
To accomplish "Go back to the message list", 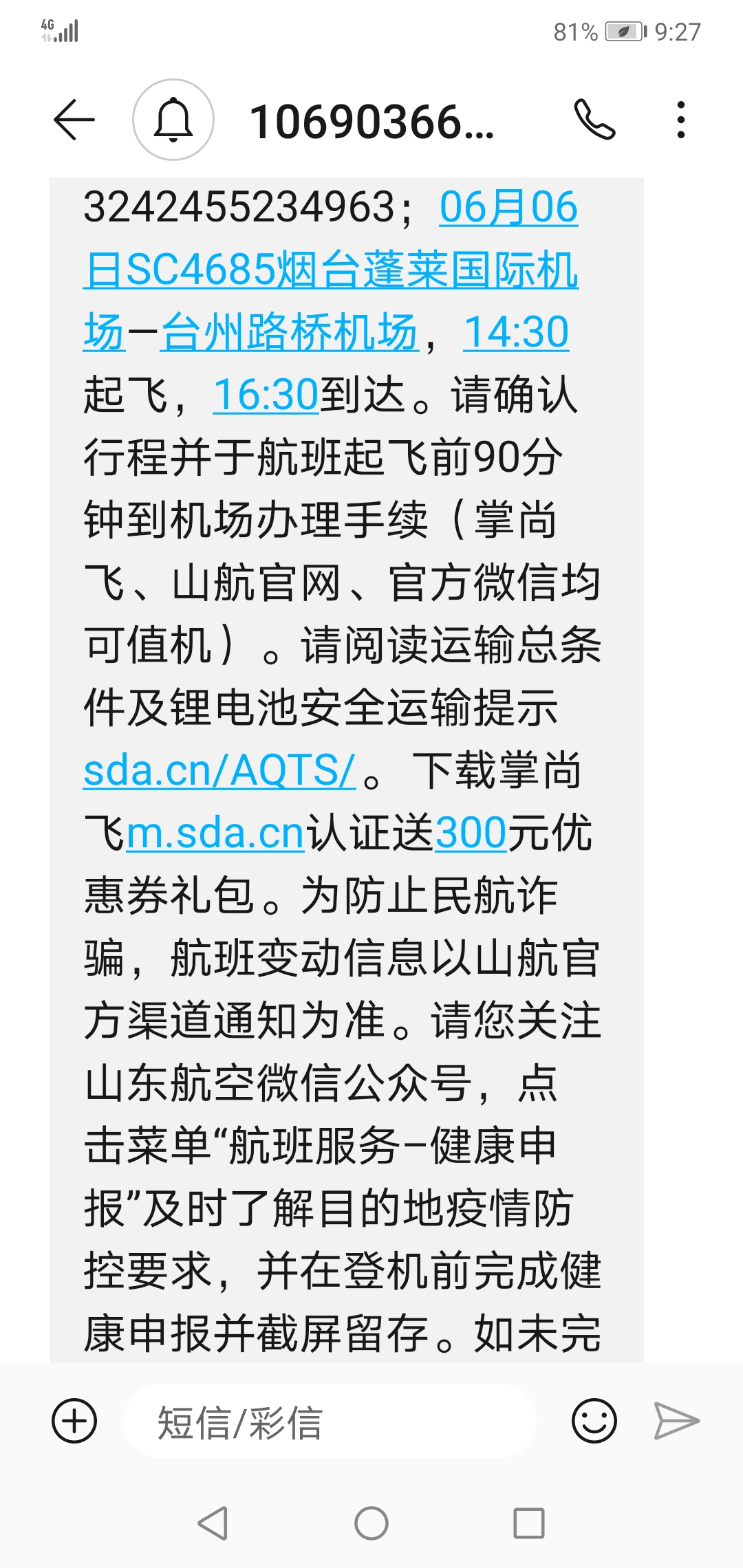I will 74,120.
